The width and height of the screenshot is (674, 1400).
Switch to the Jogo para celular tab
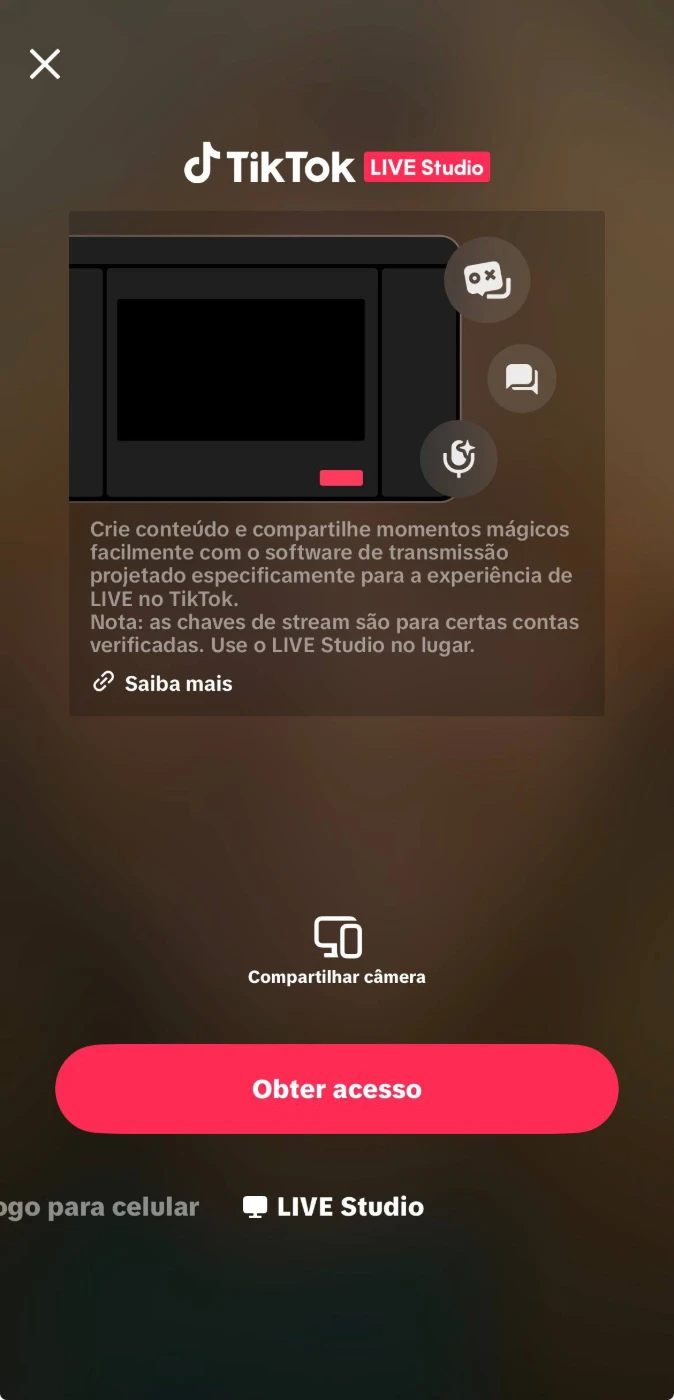point(100,1207)
